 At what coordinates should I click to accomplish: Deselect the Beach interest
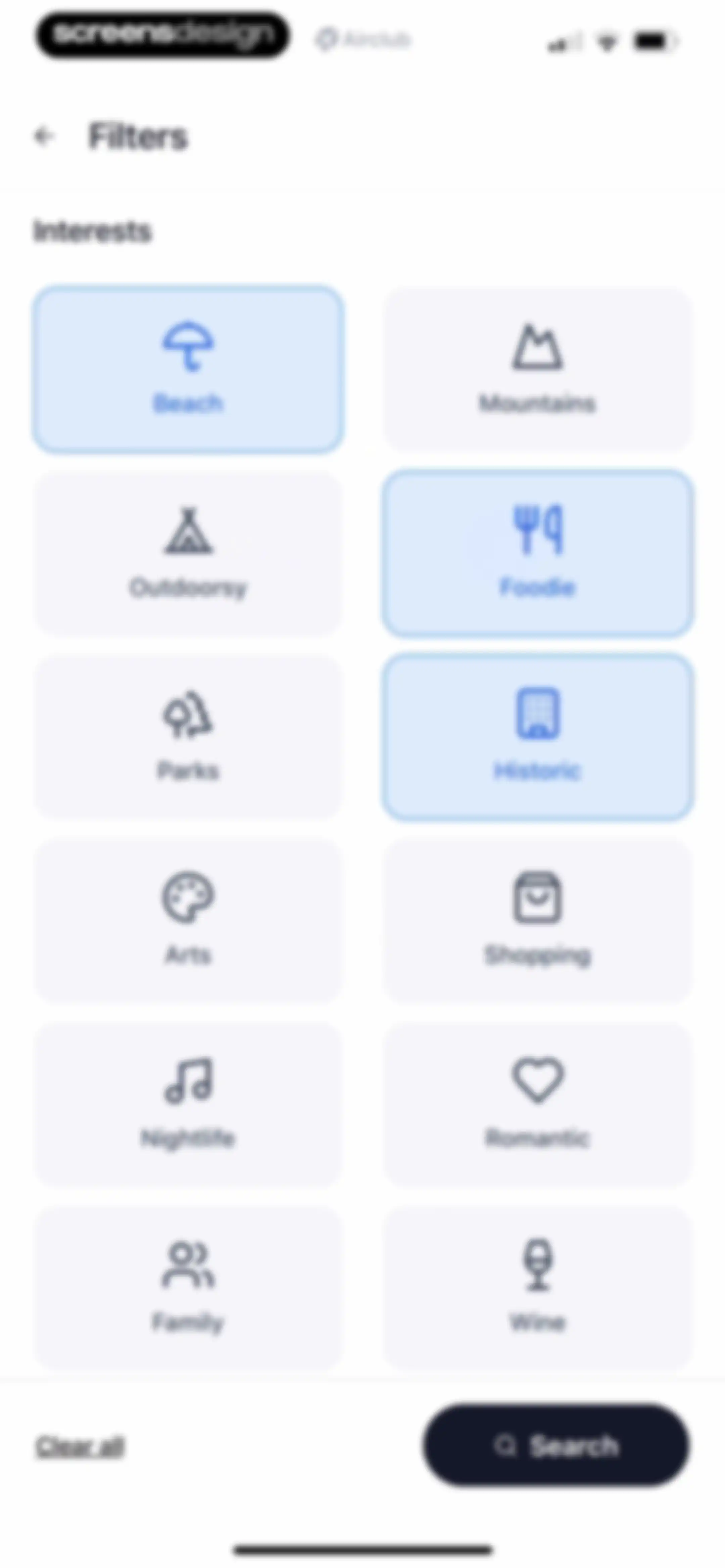188,369
